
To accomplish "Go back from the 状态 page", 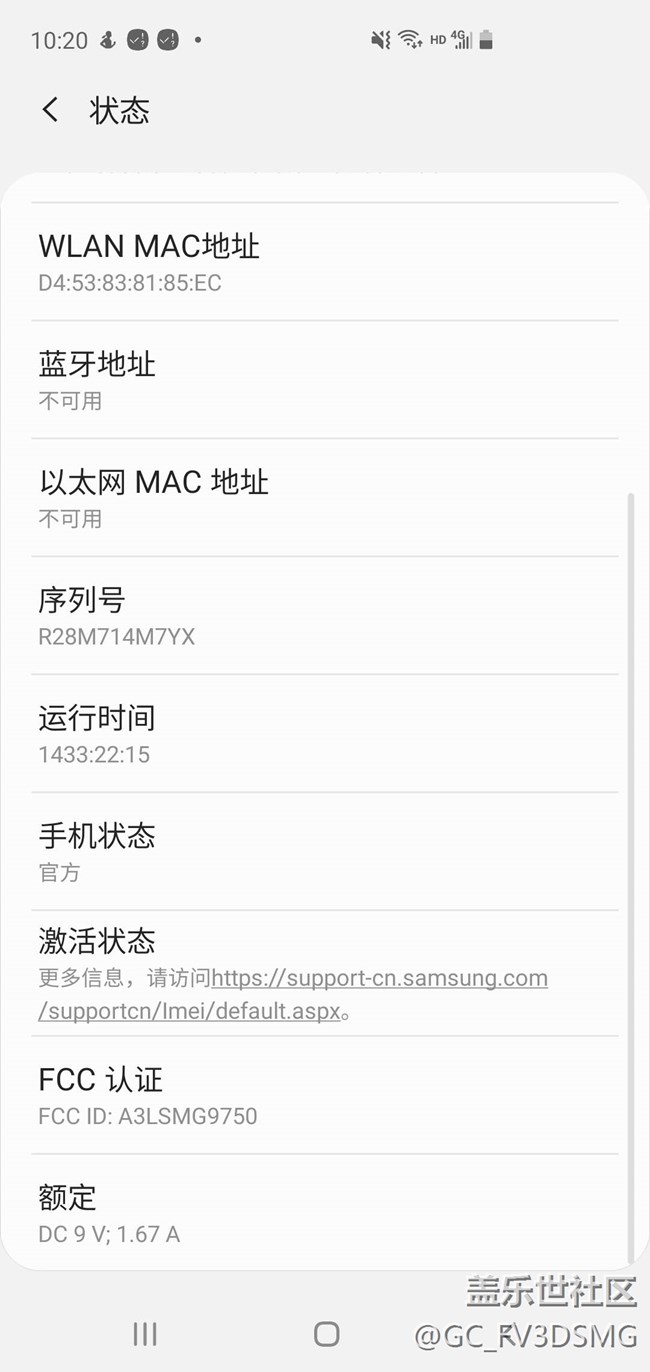I will click(50, 110).
